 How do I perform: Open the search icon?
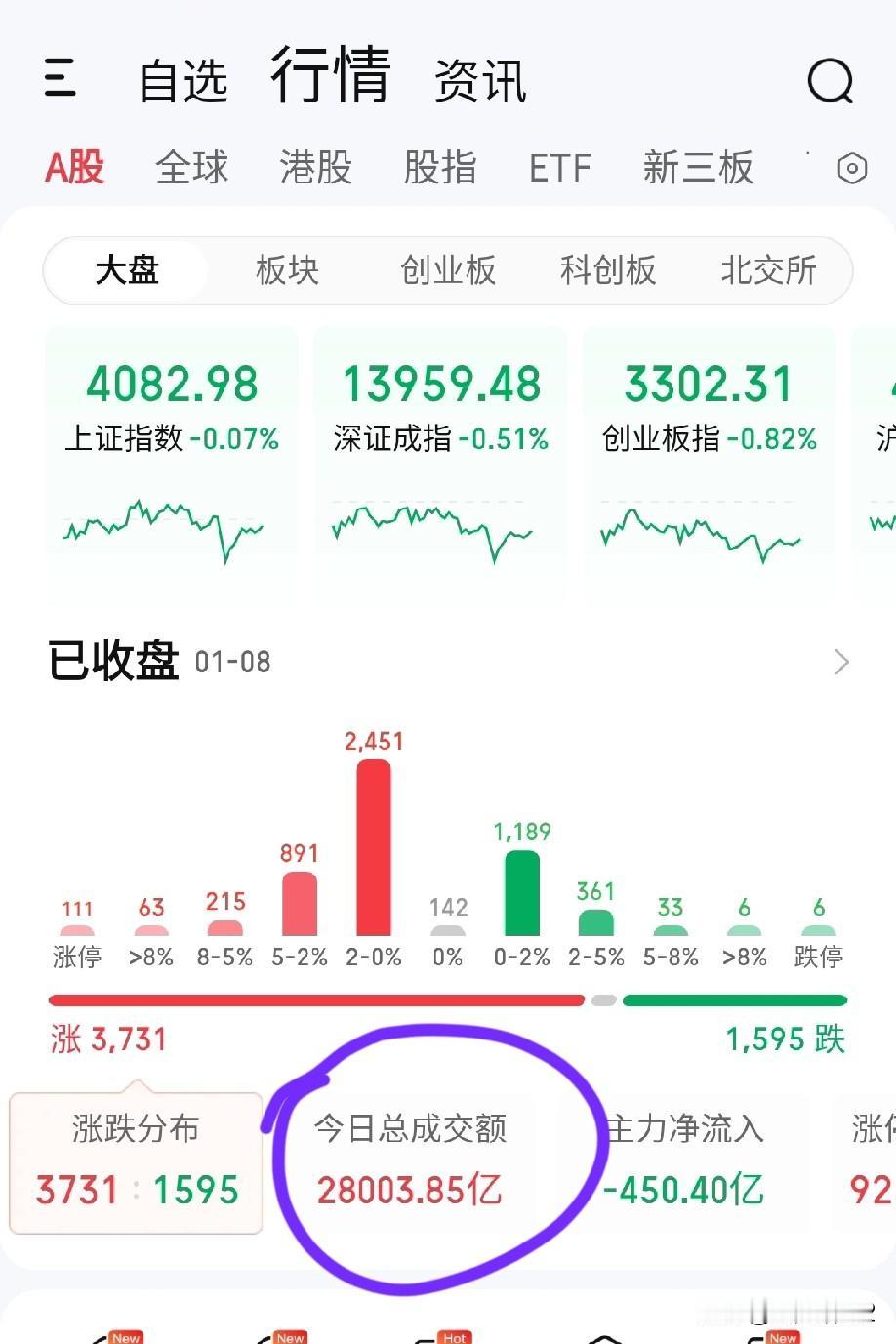click(829, 80)
